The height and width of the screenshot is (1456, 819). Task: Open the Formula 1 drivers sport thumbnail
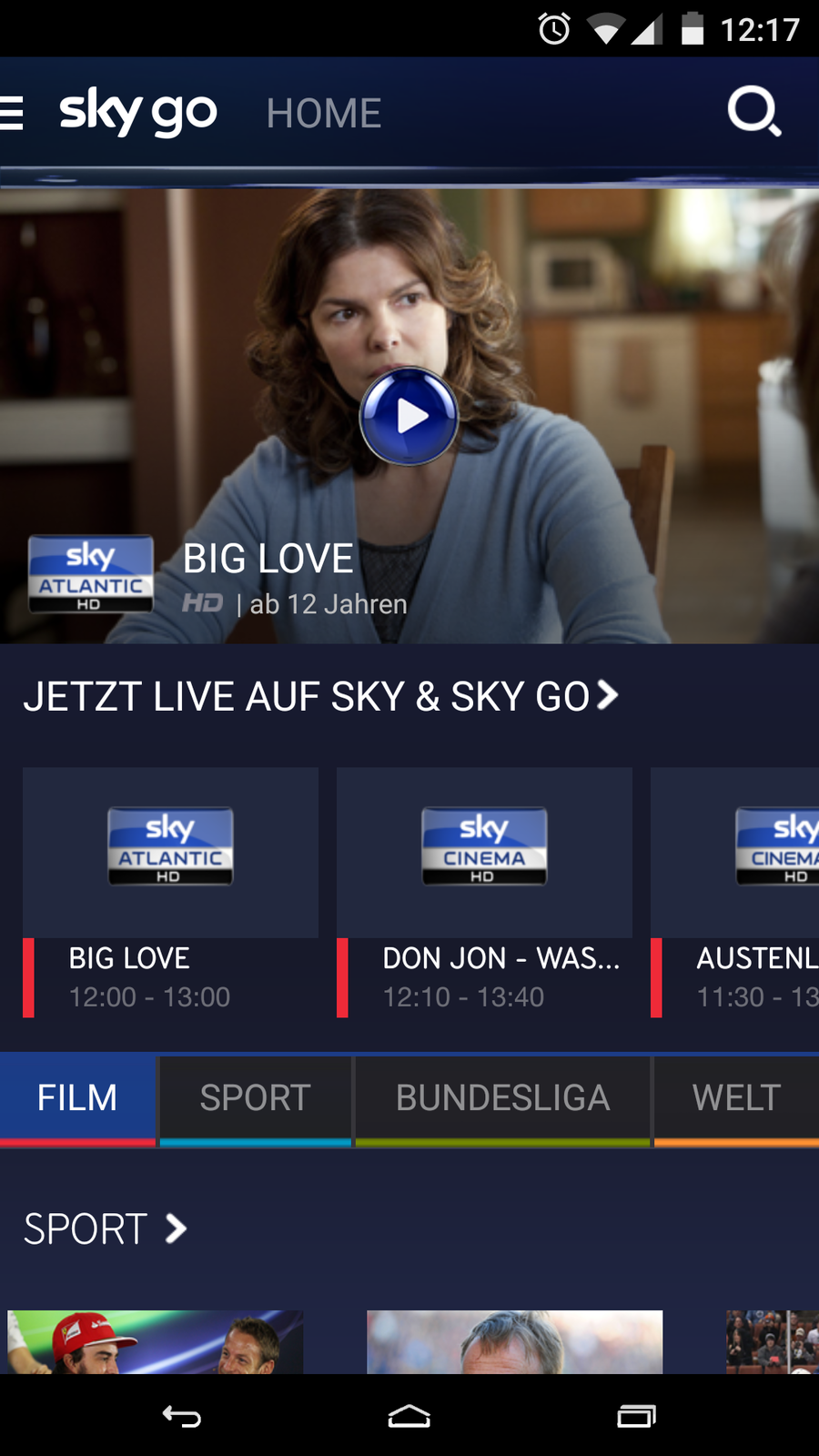click(155, 1342)
